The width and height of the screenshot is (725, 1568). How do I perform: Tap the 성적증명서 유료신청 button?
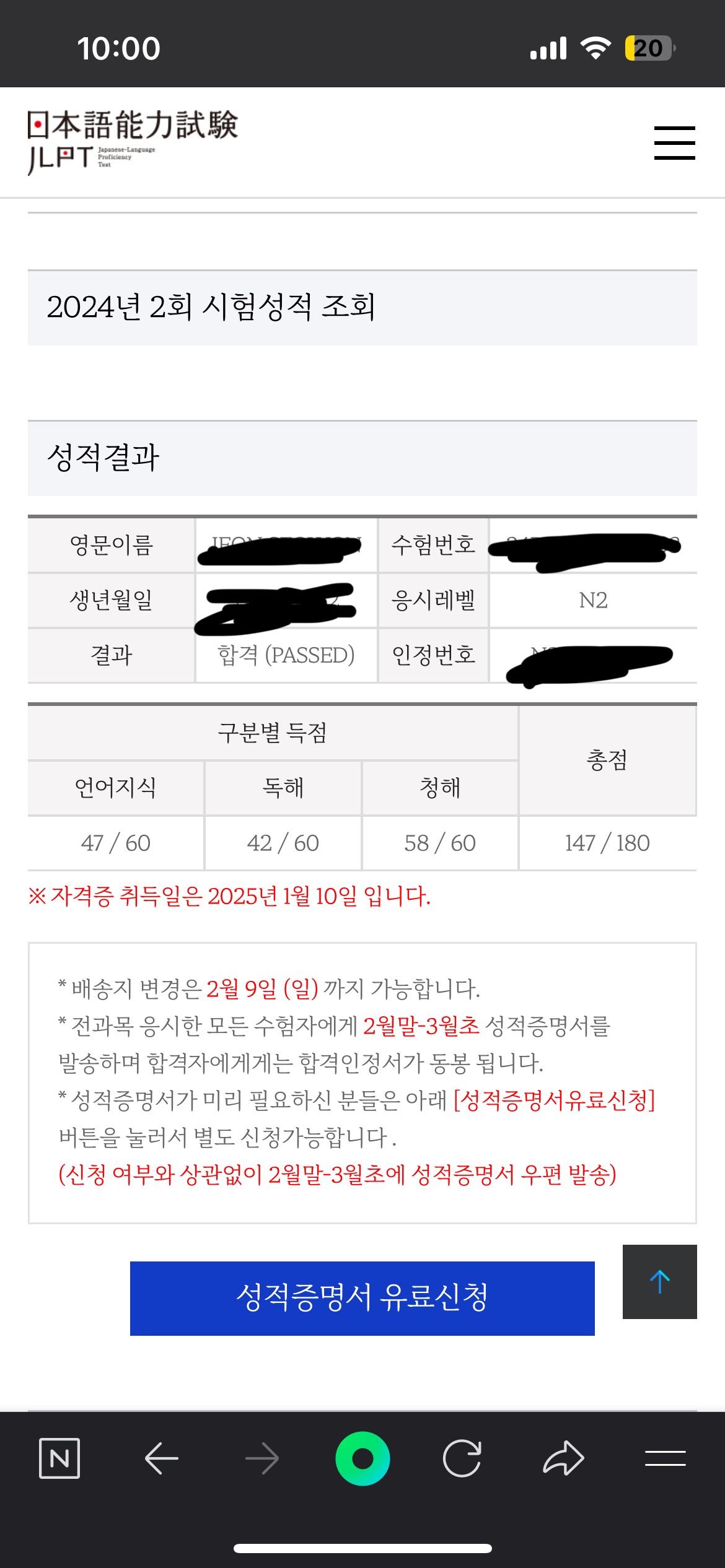pos(362,1298)
